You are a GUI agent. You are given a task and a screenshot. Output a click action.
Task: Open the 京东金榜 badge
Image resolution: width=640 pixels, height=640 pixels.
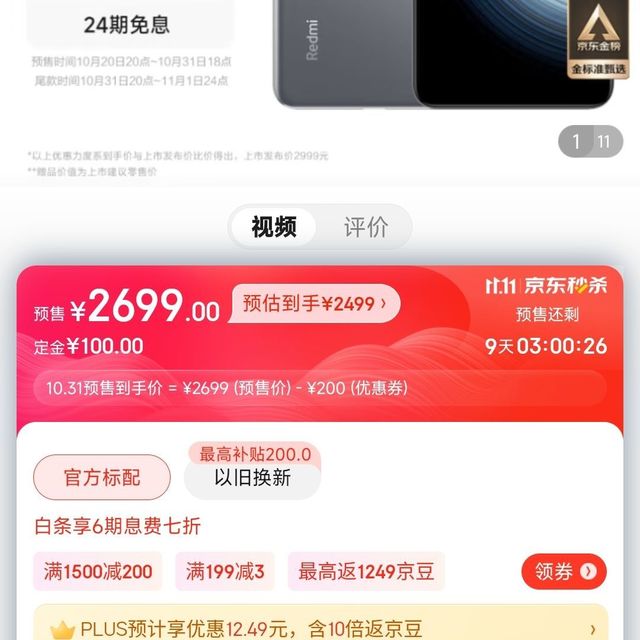598,38
